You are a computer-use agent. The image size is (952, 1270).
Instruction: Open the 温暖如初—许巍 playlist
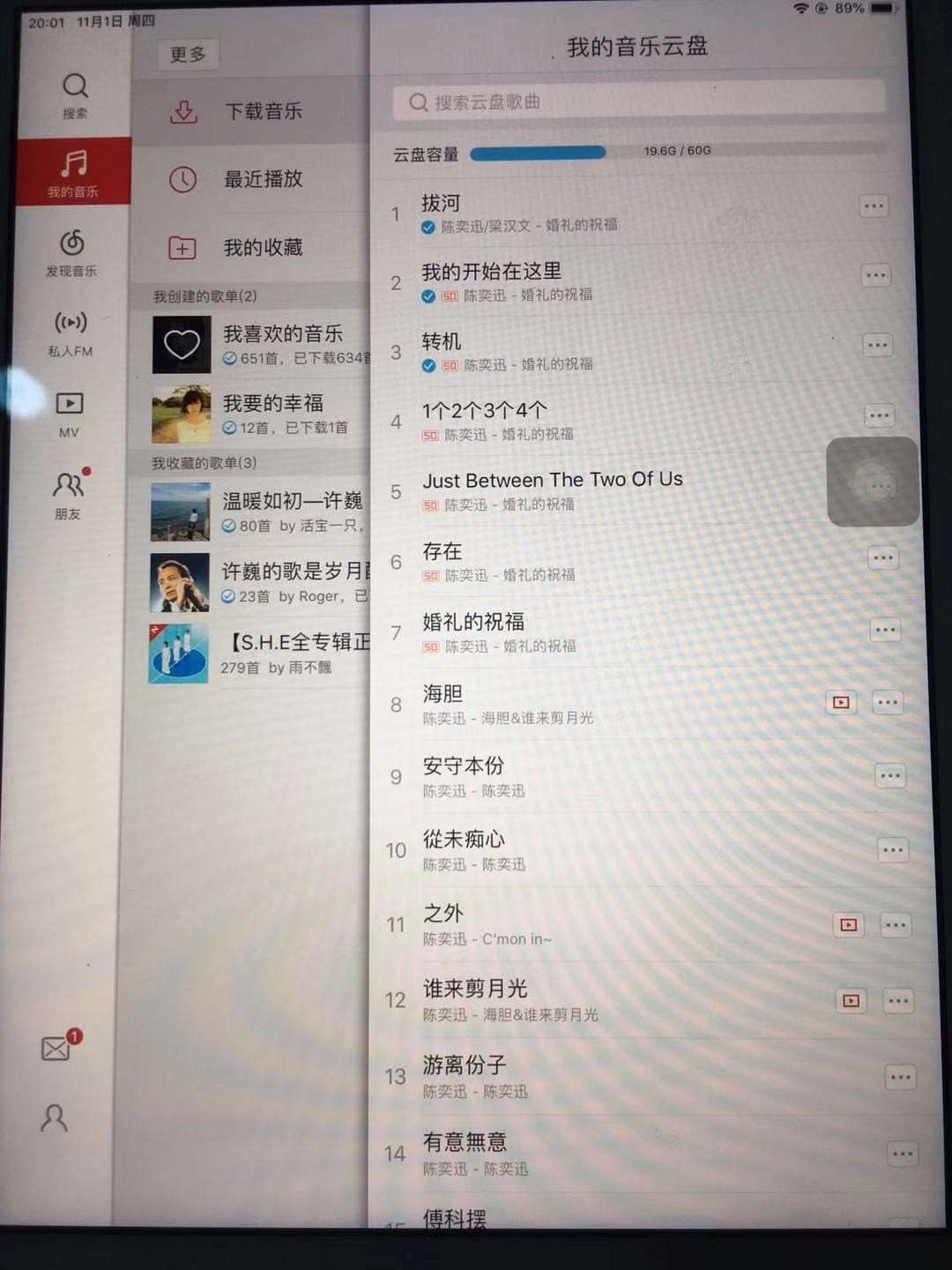(x=291, y=511)
